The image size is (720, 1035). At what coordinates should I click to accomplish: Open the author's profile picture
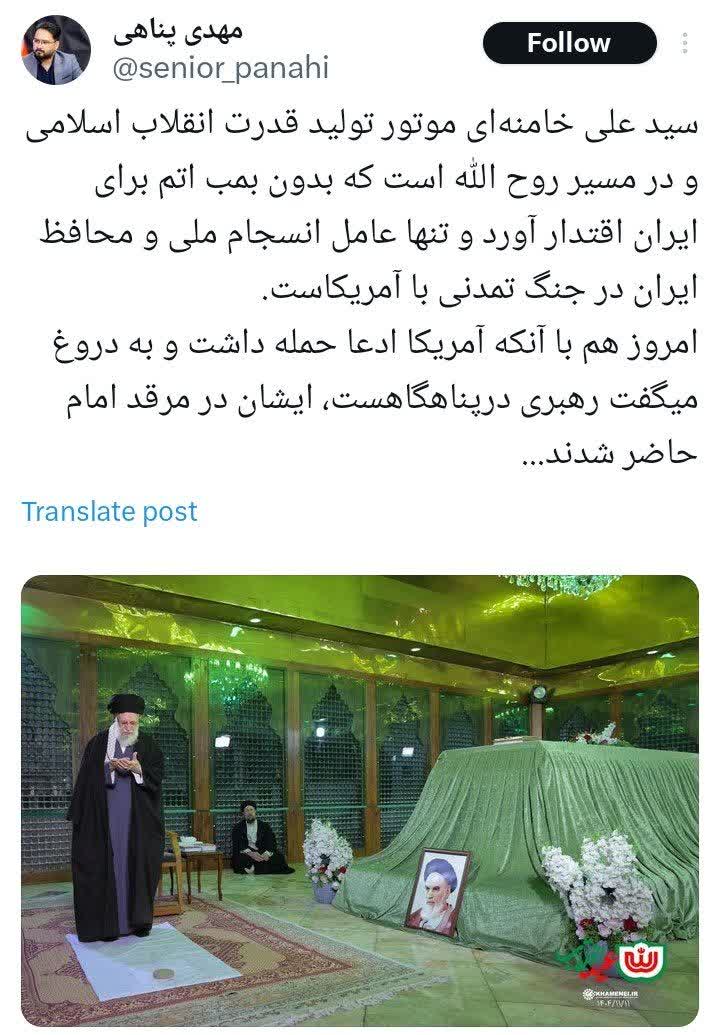click(57, 50)
